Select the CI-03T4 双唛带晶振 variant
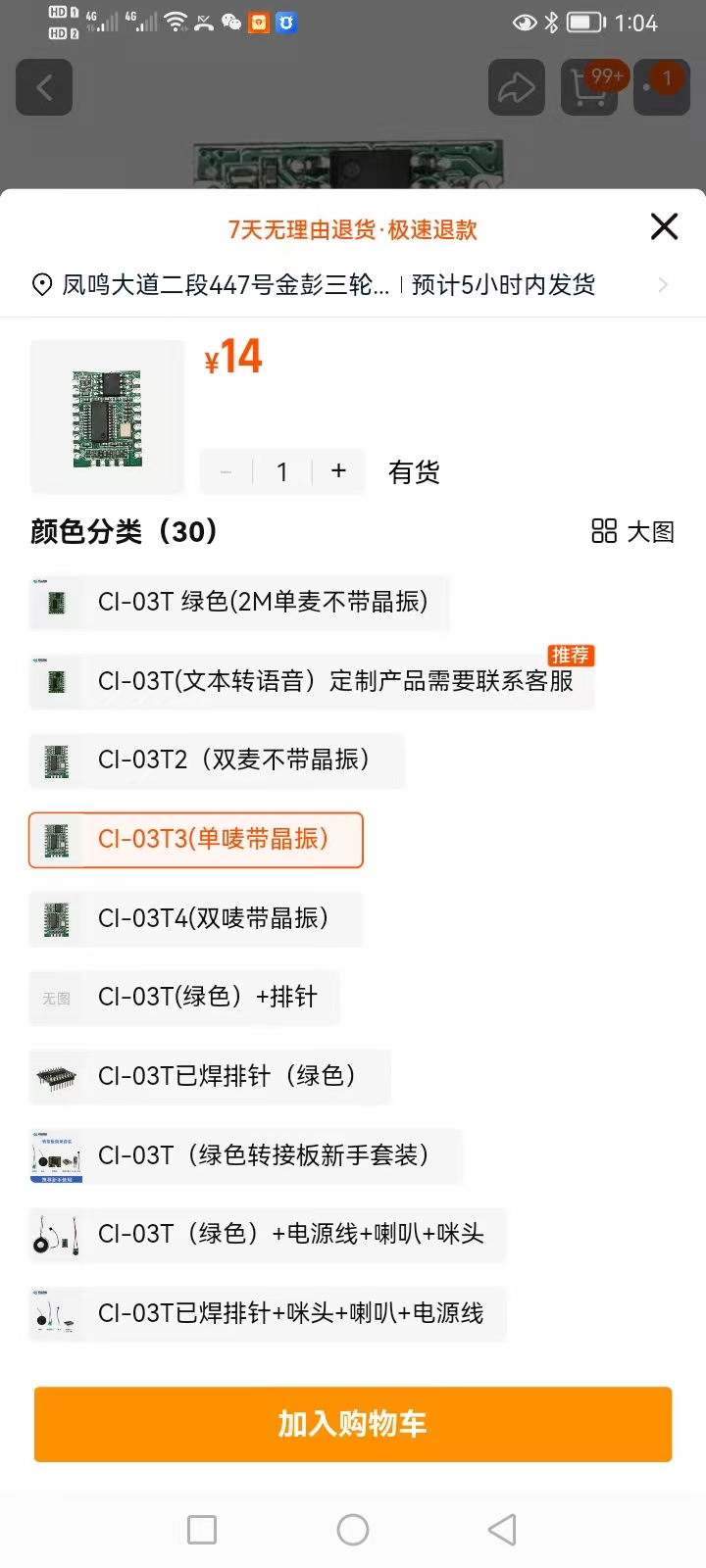Screen dimensions: 706x1568 tap(195, 918)
